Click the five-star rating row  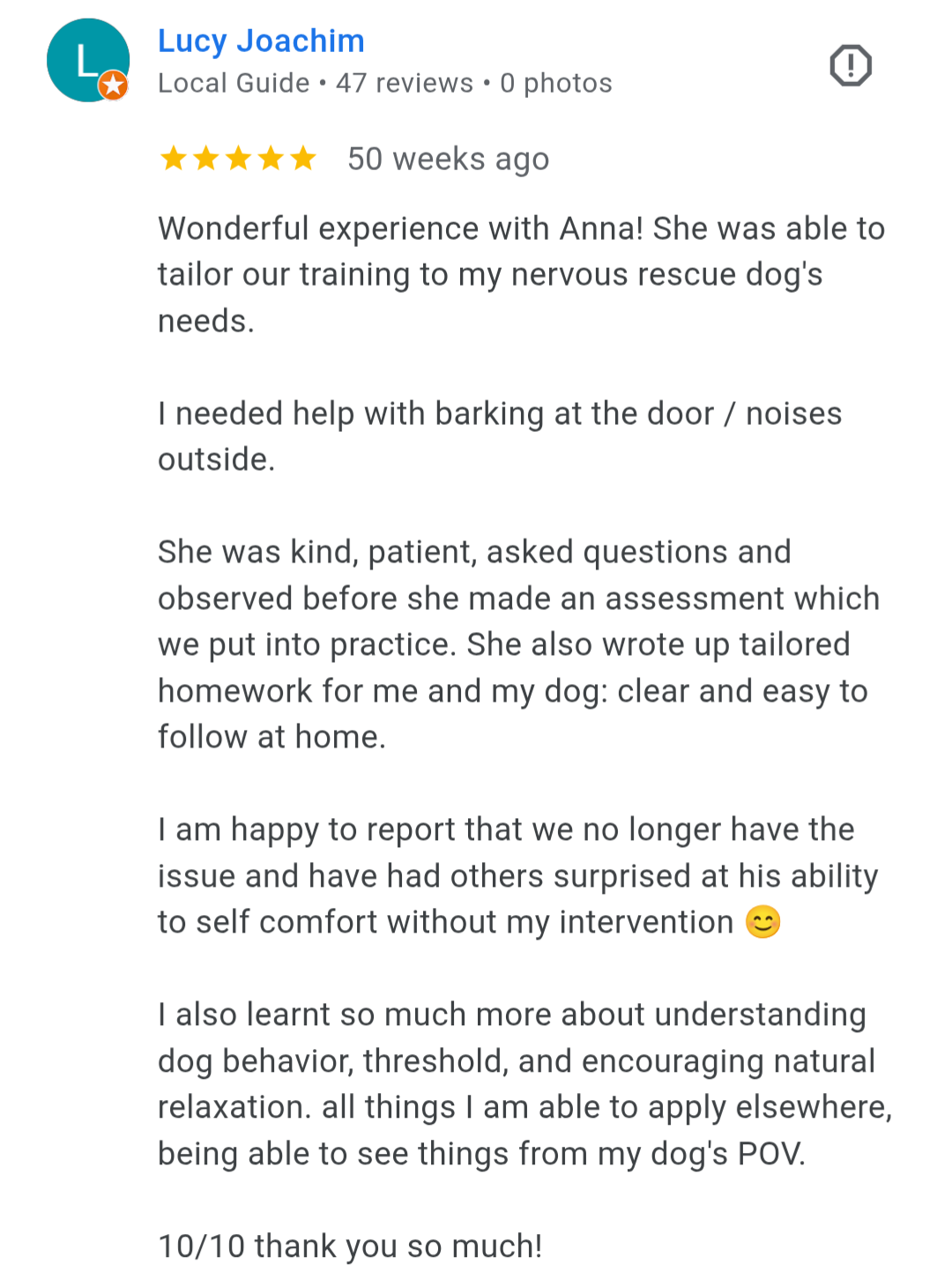pos(238,159)
